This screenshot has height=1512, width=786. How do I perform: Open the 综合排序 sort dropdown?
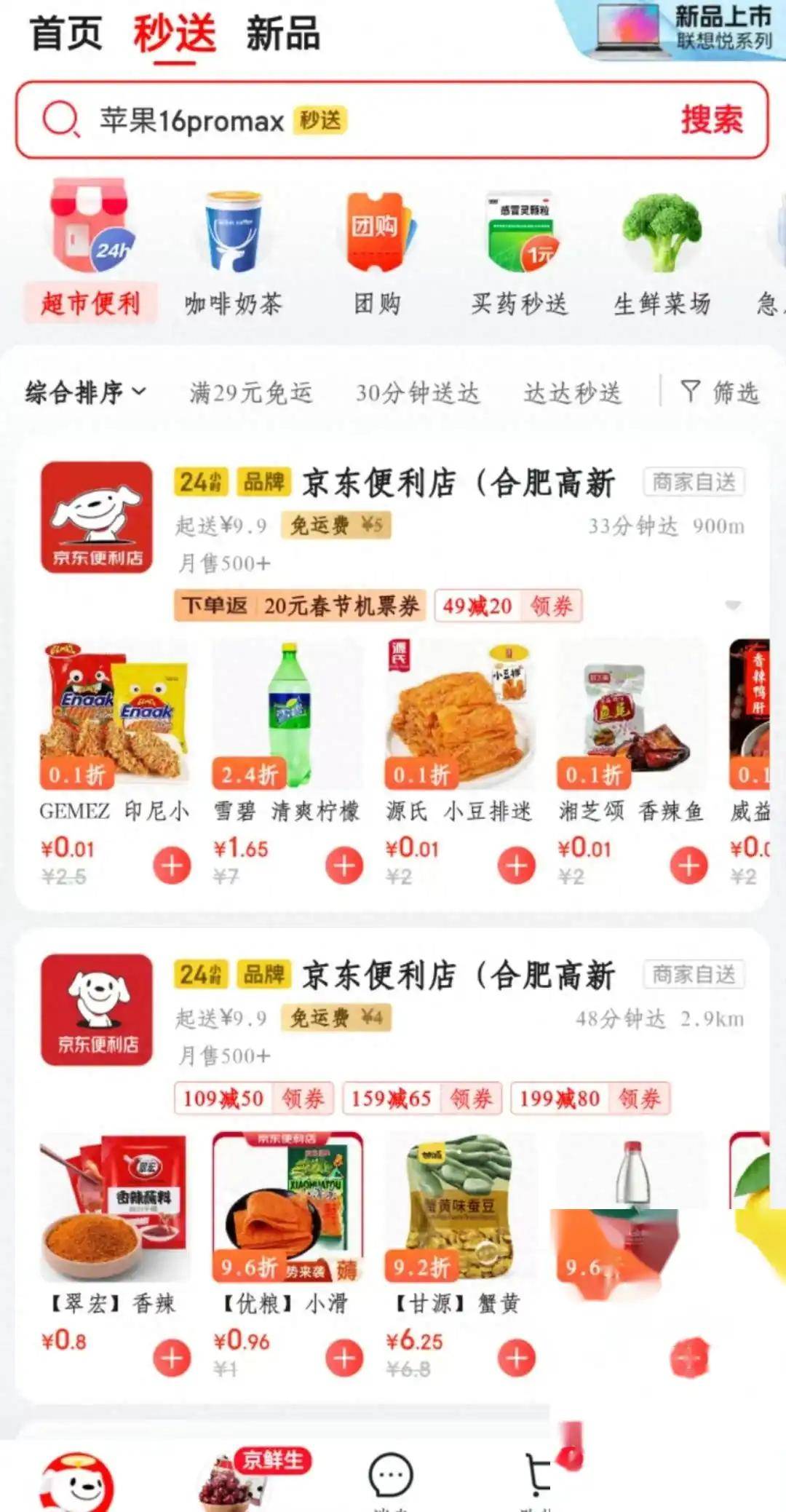83,392
